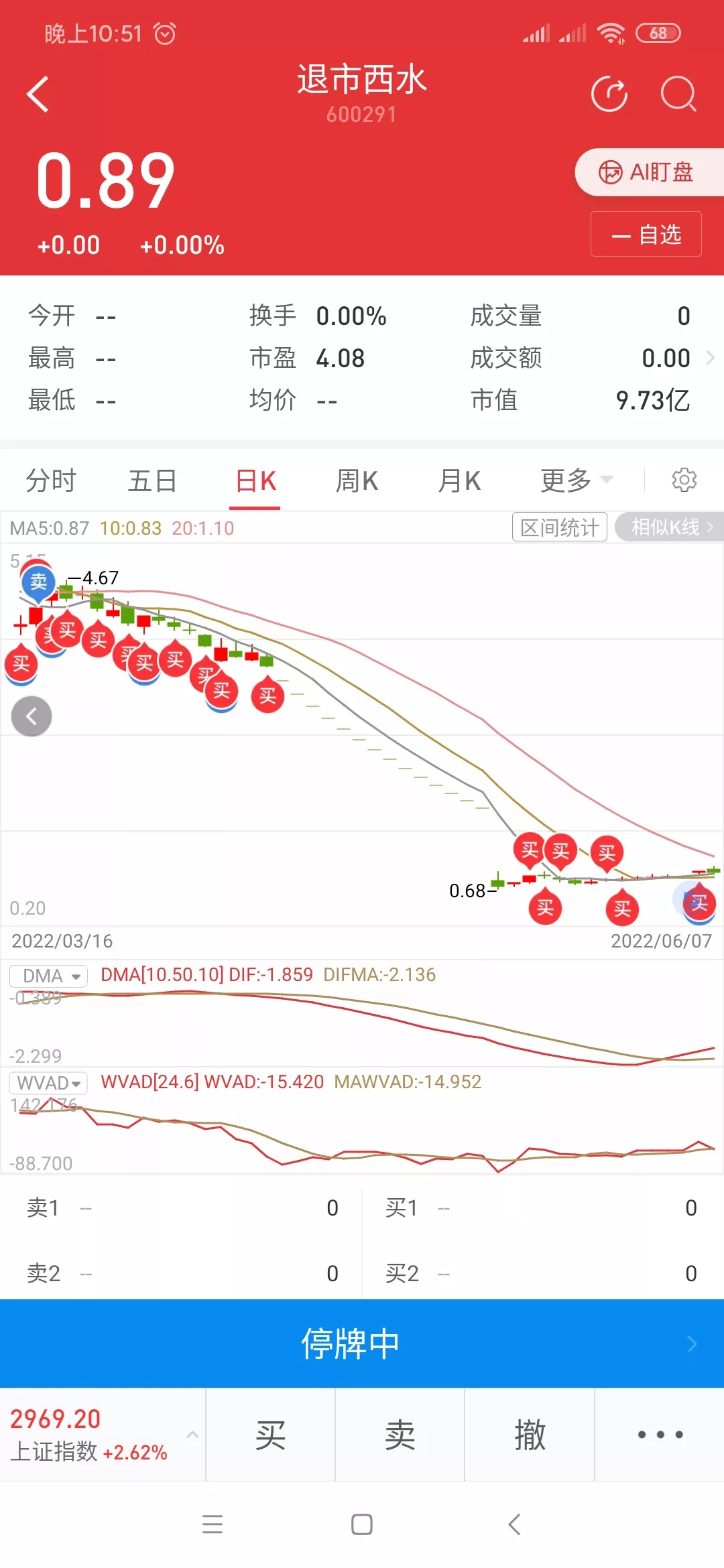Select the 周K chart tab
The image size is (724, 1568).
click(x=357, y=480)
